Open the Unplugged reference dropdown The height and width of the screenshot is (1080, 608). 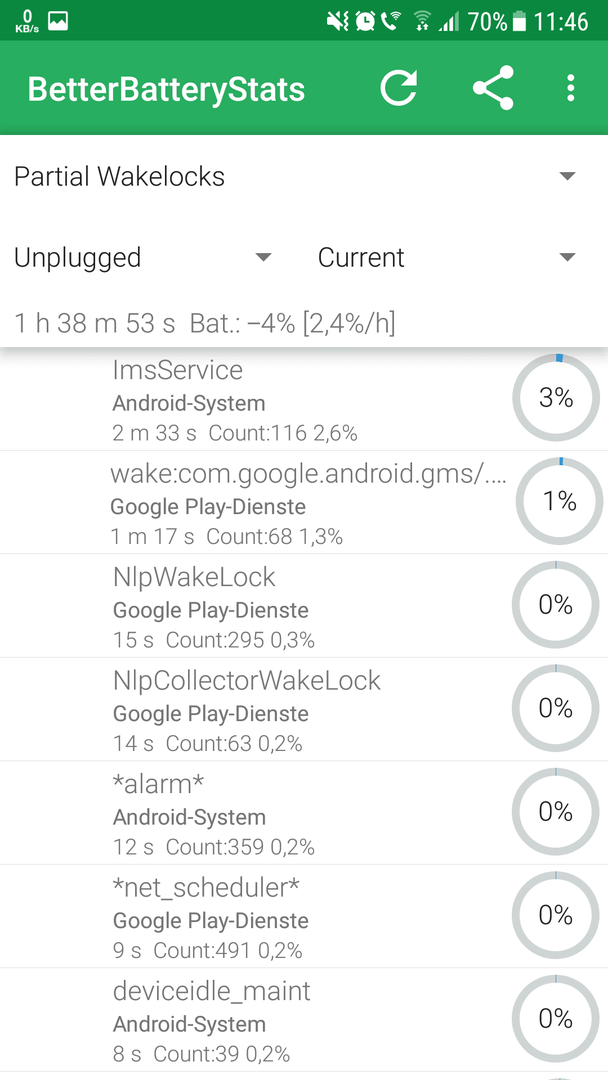coord(143,257)
